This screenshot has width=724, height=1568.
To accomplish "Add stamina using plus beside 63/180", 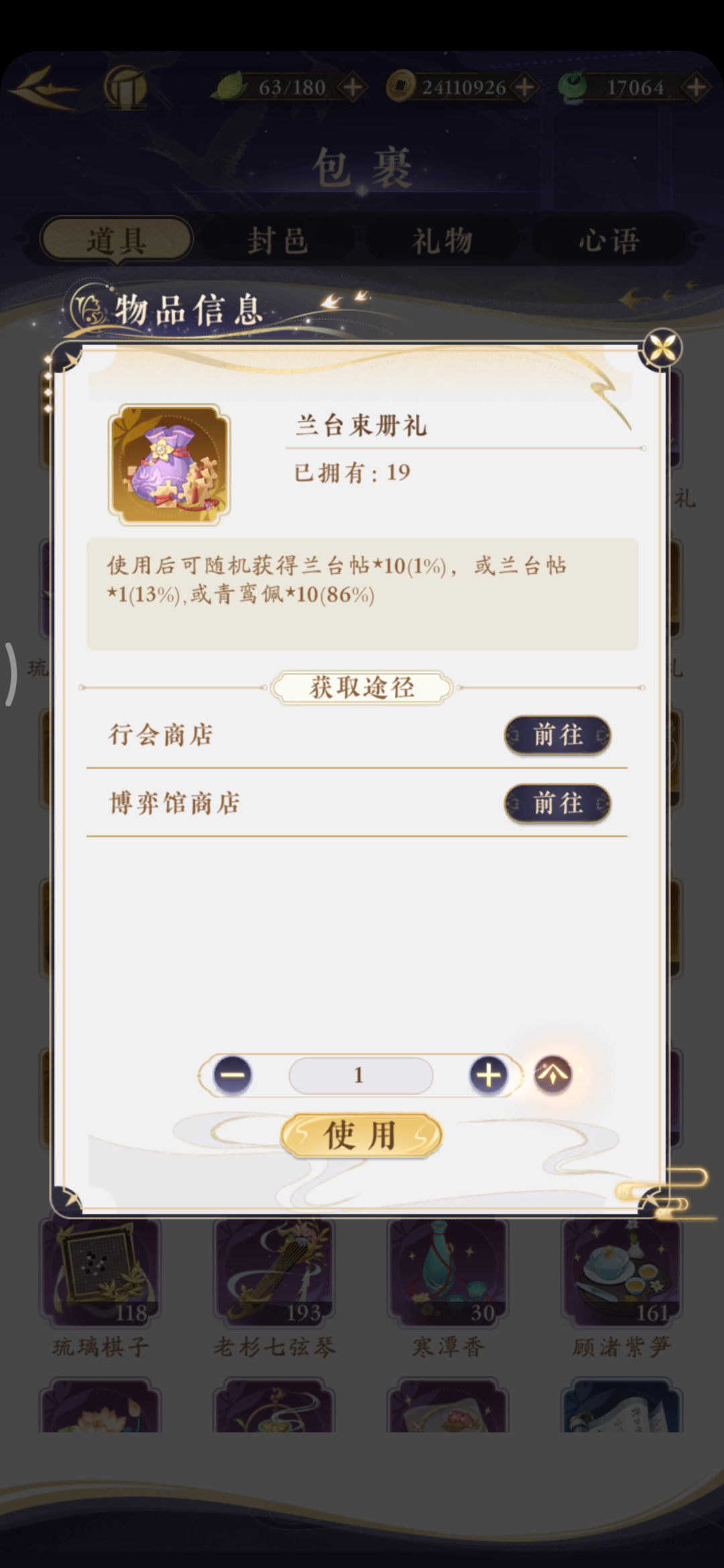I will point(353,87).
